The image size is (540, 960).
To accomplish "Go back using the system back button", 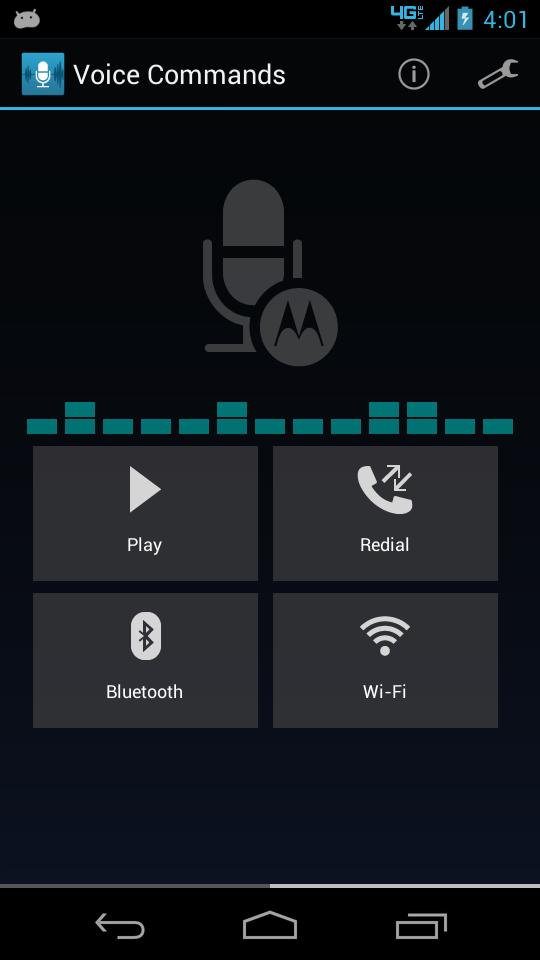I will (x=119, y=925).
